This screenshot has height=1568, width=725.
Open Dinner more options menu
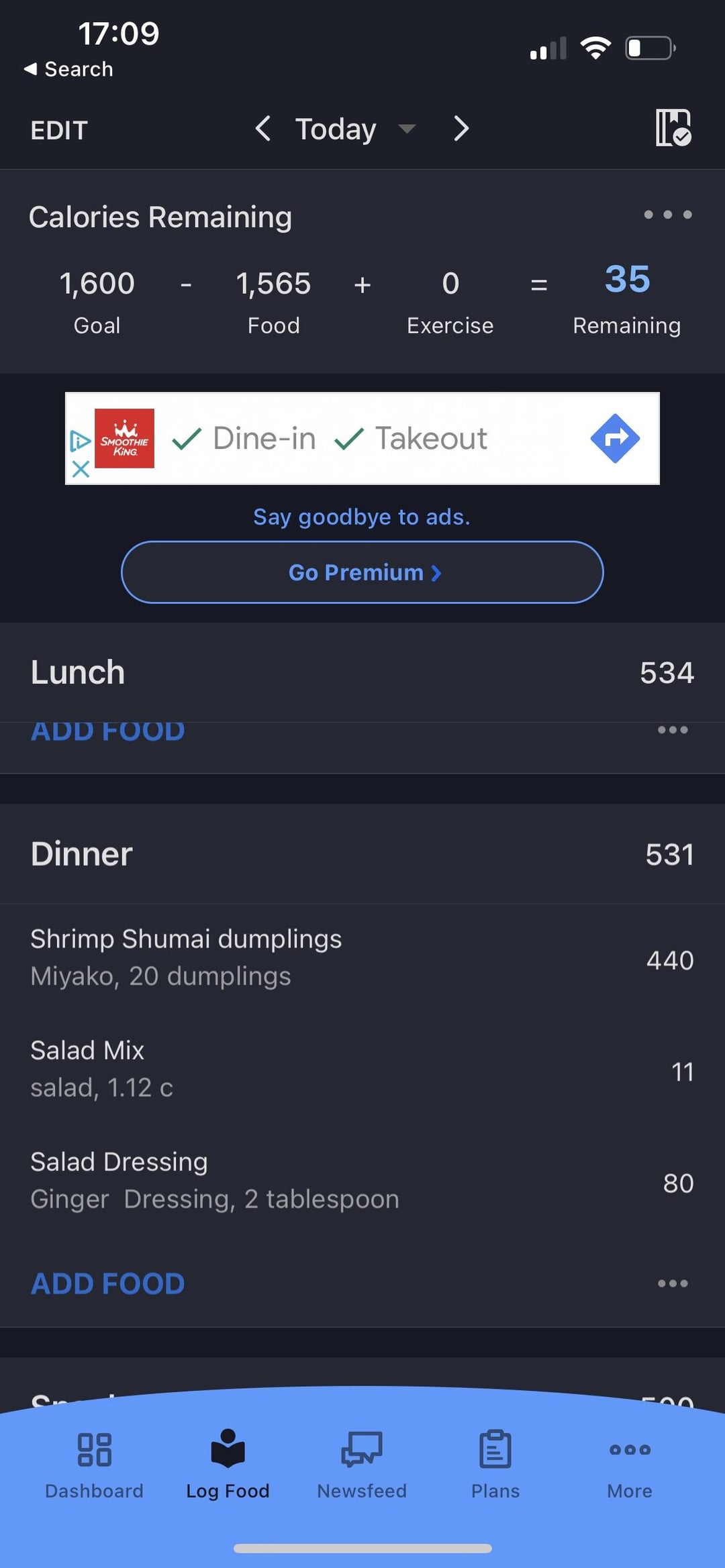coord(673,1284)
